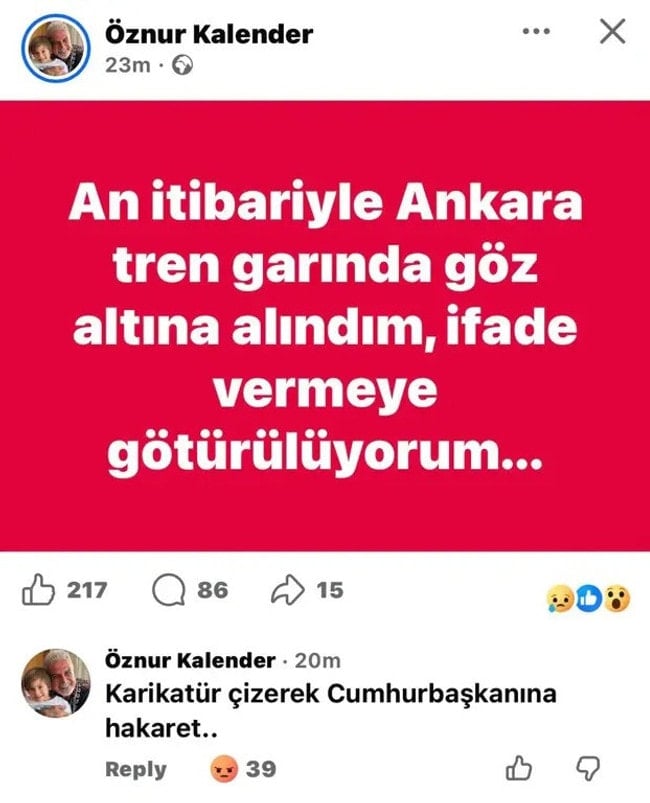650x803 pixels.
Task: Give a thumbs up to the comment
Action: pyautogui.click(x=520, y=768)
